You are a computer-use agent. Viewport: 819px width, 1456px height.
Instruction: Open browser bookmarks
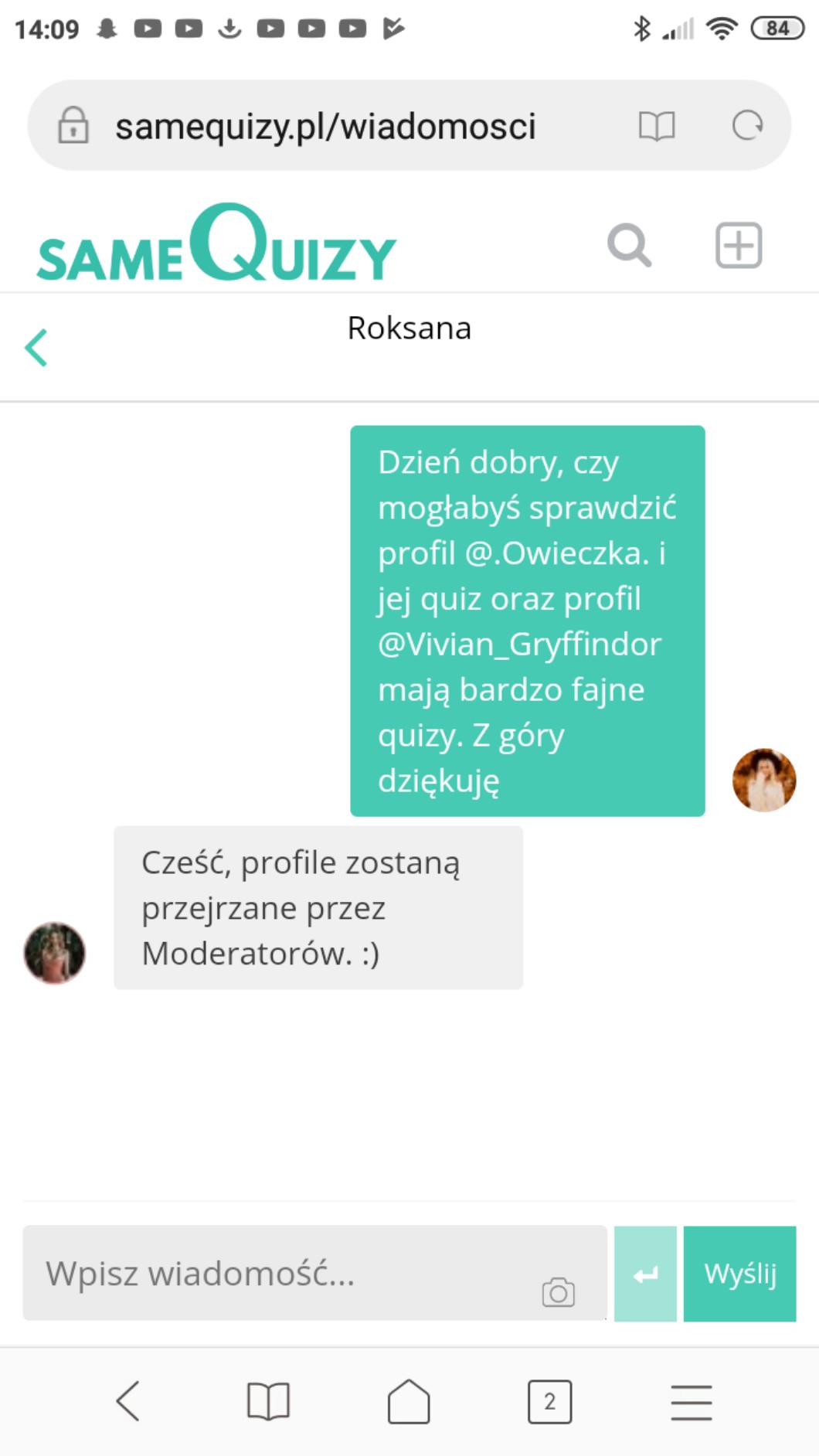click(x=268, y=1401)
